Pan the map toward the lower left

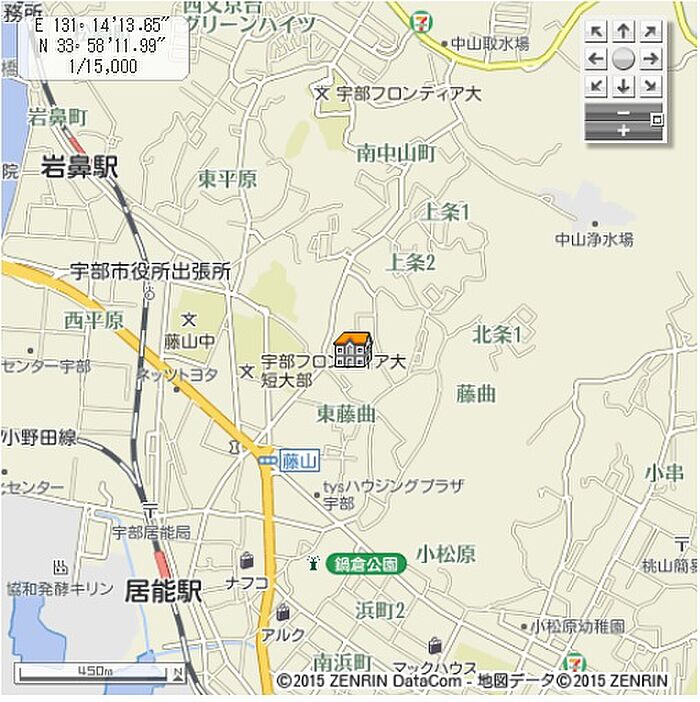597,86
